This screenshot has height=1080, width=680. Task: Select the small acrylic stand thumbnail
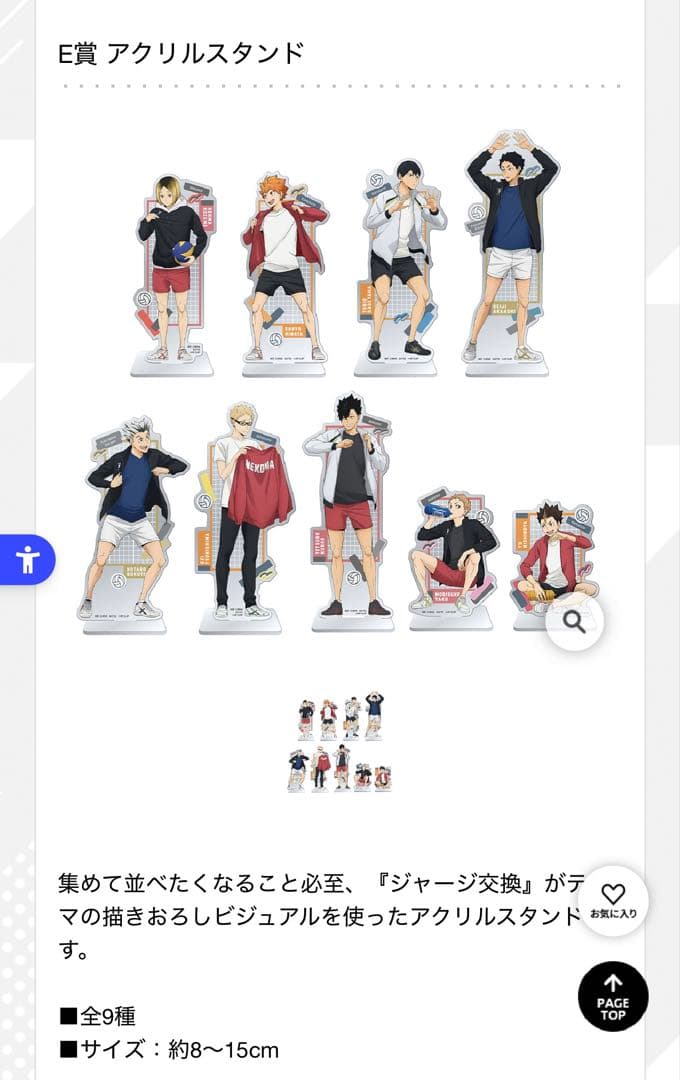pos(340,742)
